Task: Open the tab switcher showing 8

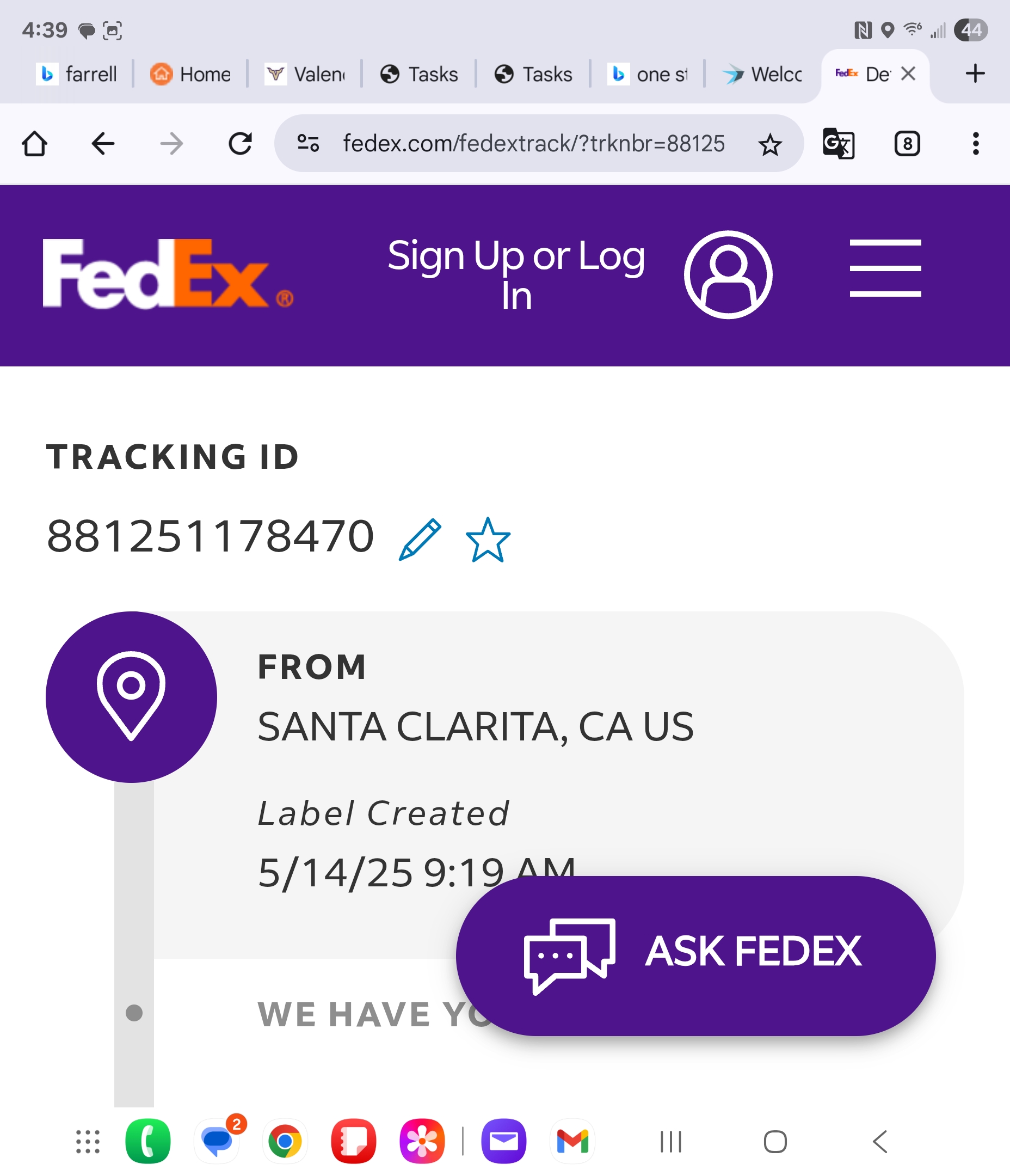Action: click(x=907, y=144)
